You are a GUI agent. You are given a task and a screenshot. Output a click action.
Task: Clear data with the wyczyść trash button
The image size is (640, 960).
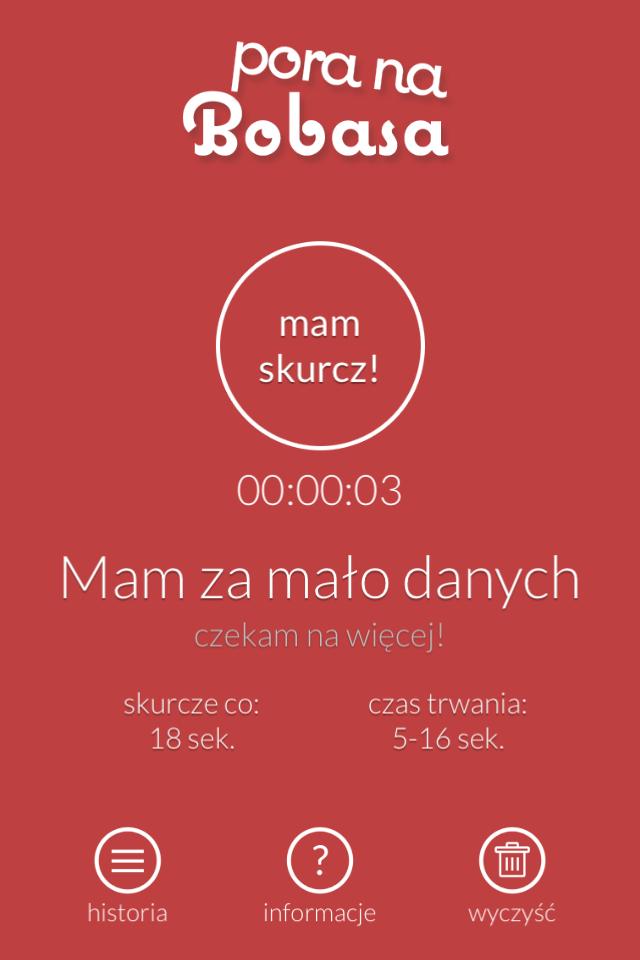[x=512, y=860]
